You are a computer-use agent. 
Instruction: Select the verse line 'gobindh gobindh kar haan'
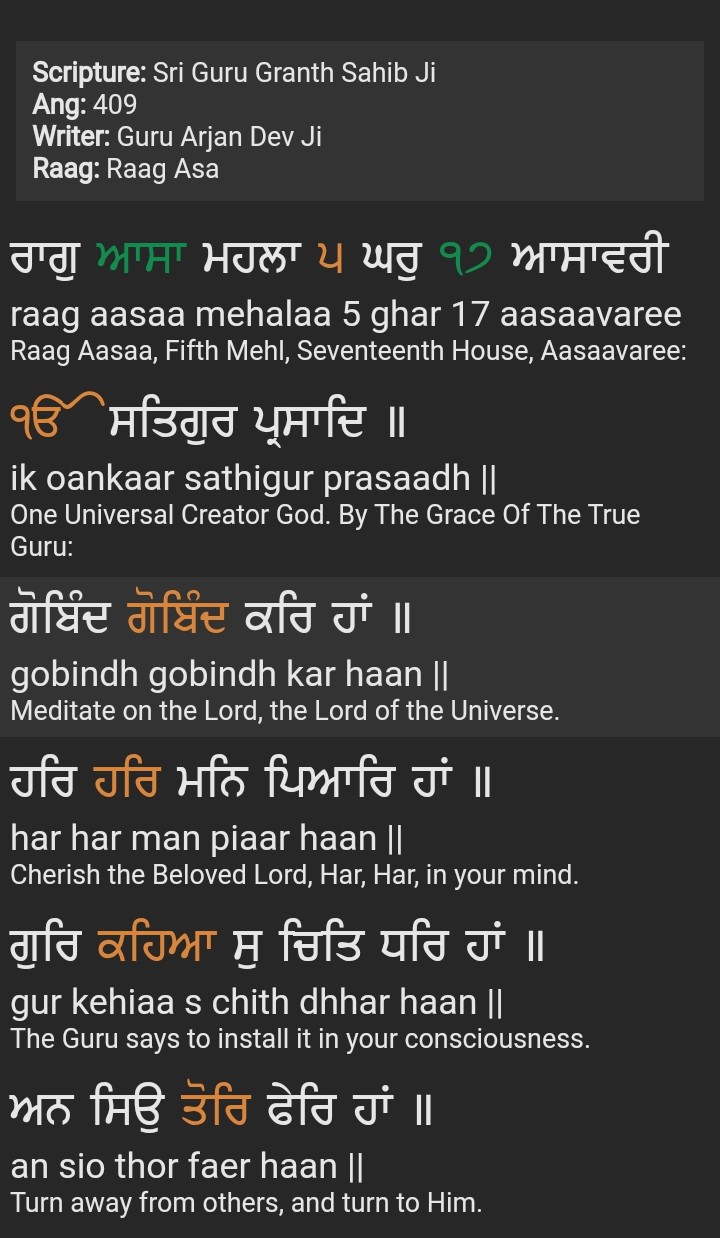click(x=230, y=674)
